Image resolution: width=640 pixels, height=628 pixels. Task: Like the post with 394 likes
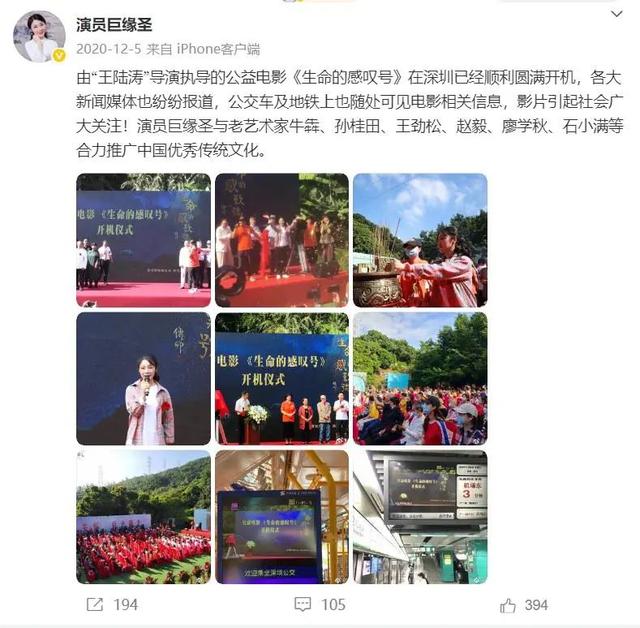click(523, 604)
